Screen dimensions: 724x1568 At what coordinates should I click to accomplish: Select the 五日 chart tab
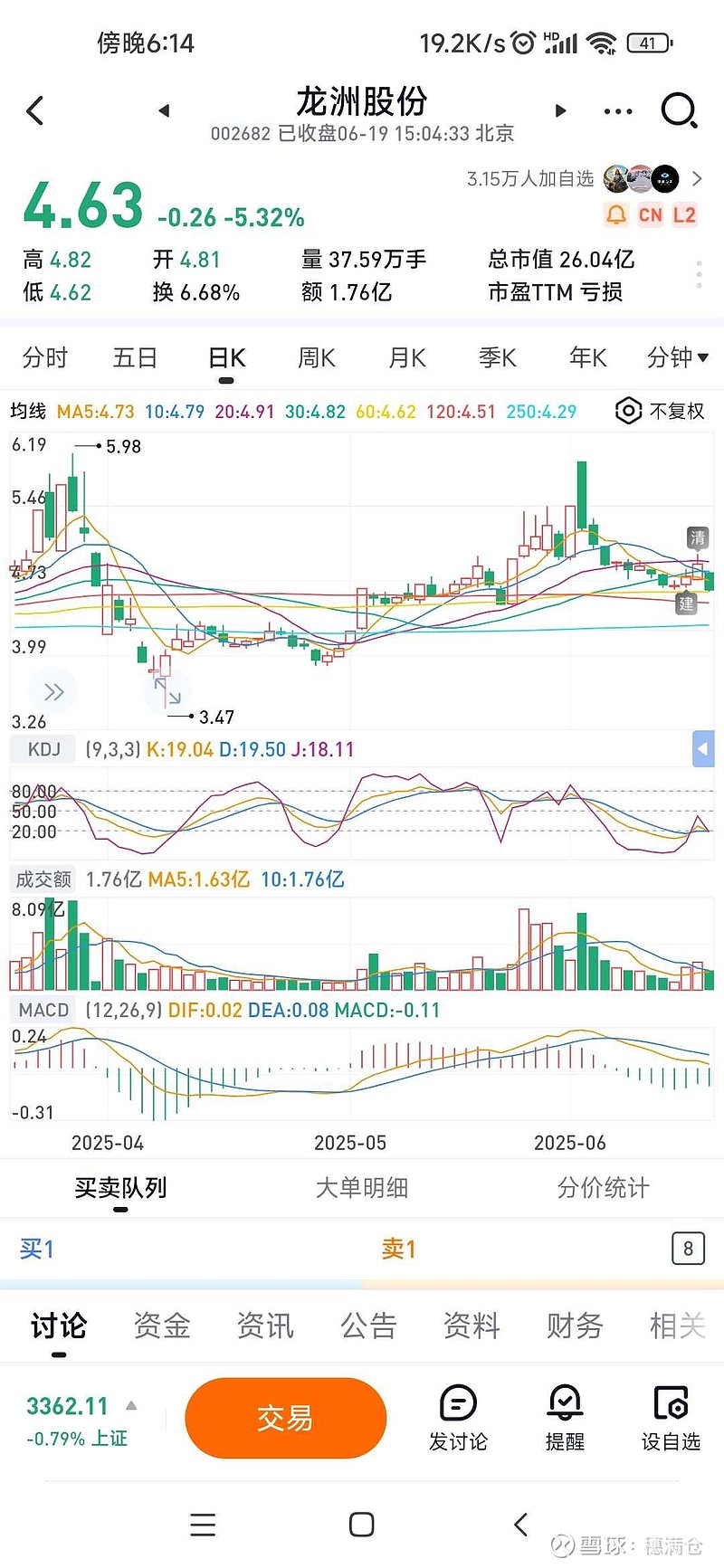(x=135, y=358)
